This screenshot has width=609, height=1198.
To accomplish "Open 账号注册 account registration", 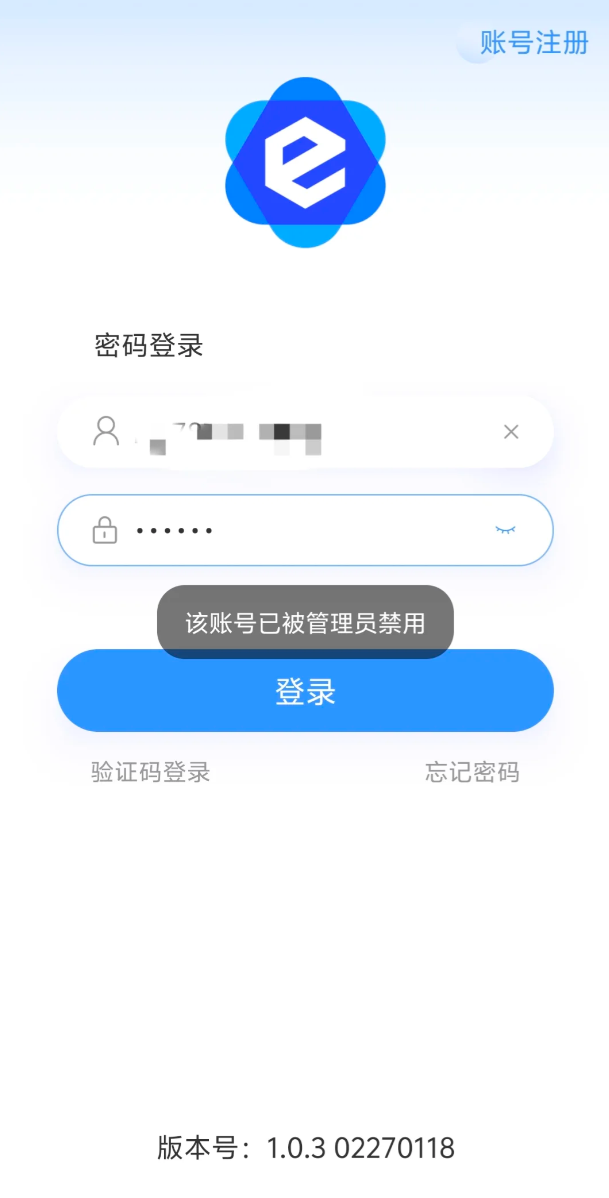I will click(x=533, y=43).
